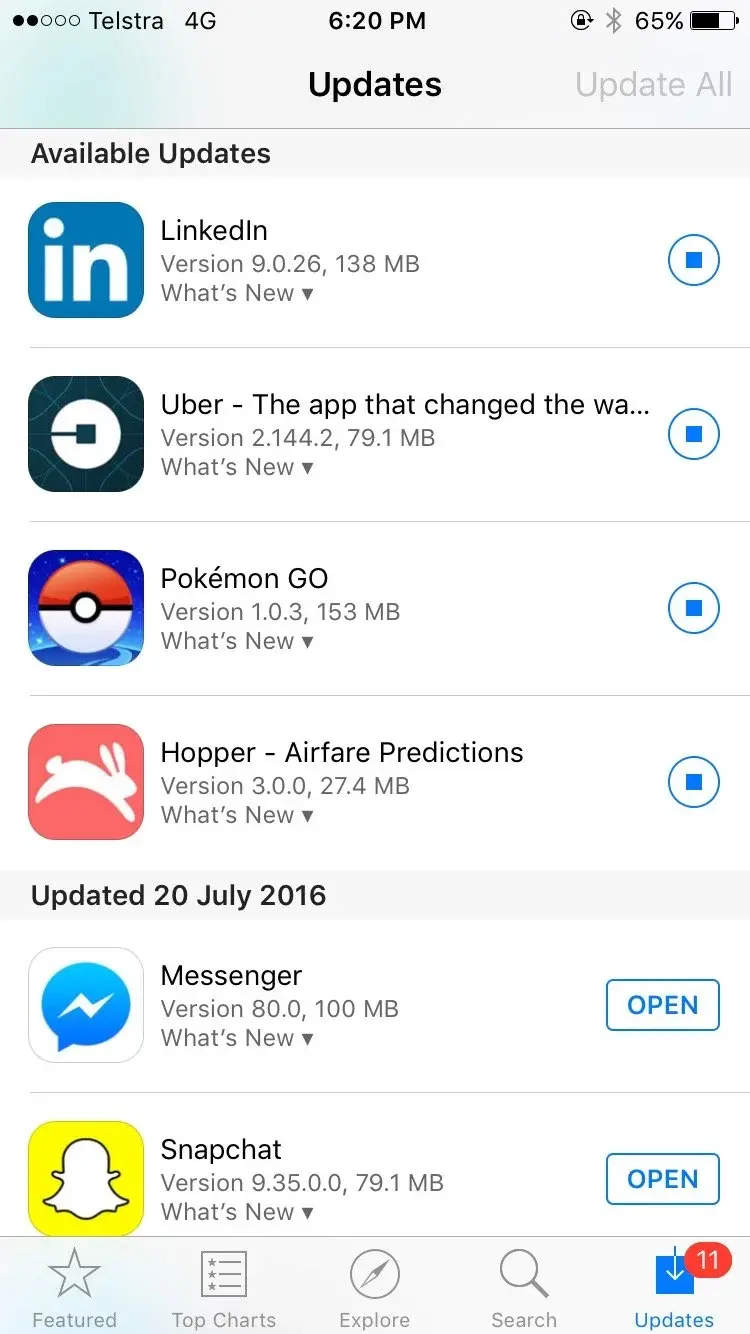Switch to the Explore tab
Screen dimensions: 750x1334
(375, 1287)
